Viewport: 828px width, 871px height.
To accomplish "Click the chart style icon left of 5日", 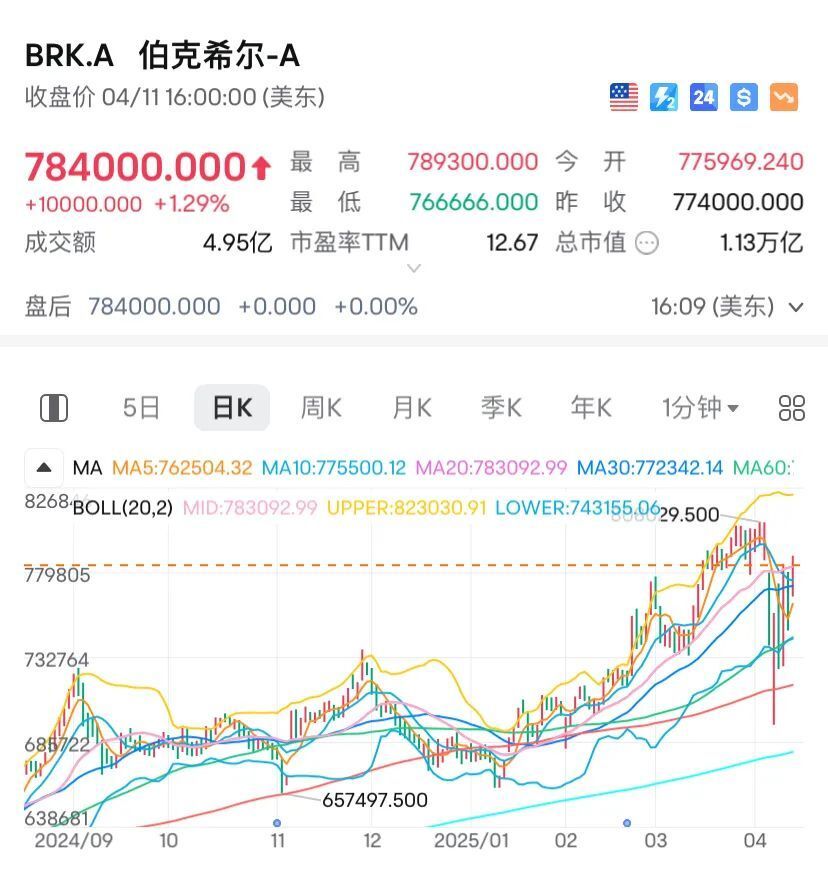I will click(54, 408).
